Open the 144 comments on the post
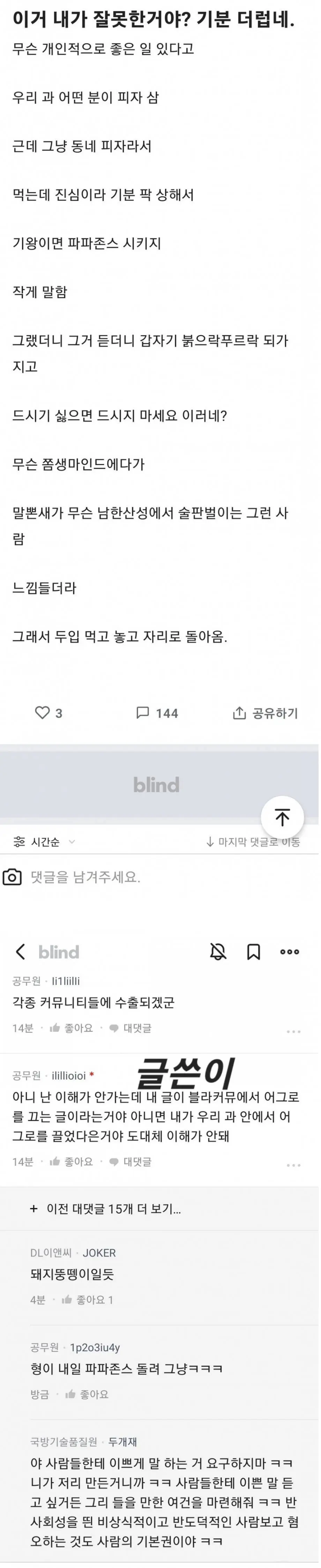 pyautogui.click(x=157, y=713)
